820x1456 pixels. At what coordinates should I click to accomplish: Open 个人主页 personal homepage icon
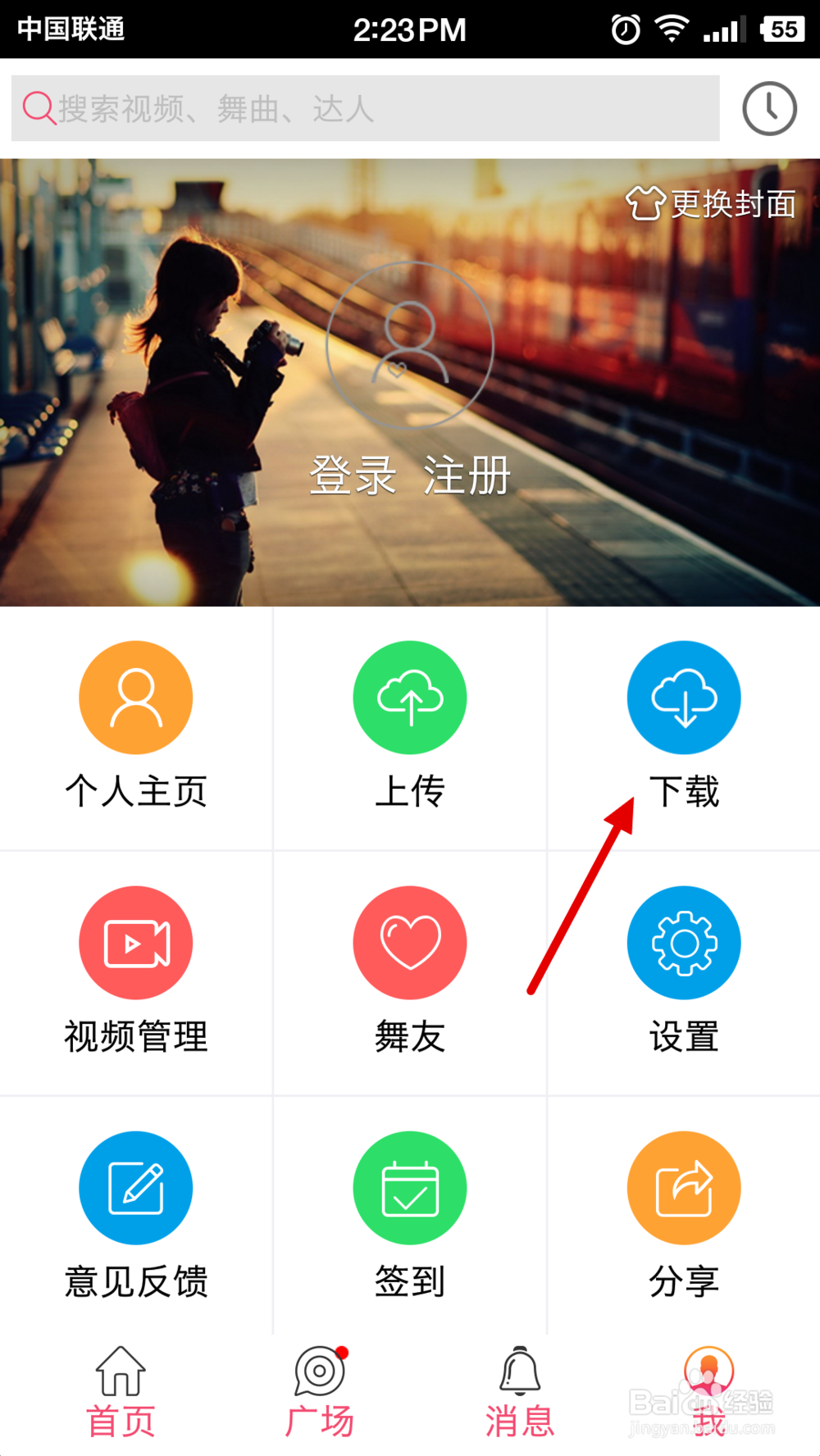pyautogui.click(x=136, y=697)
